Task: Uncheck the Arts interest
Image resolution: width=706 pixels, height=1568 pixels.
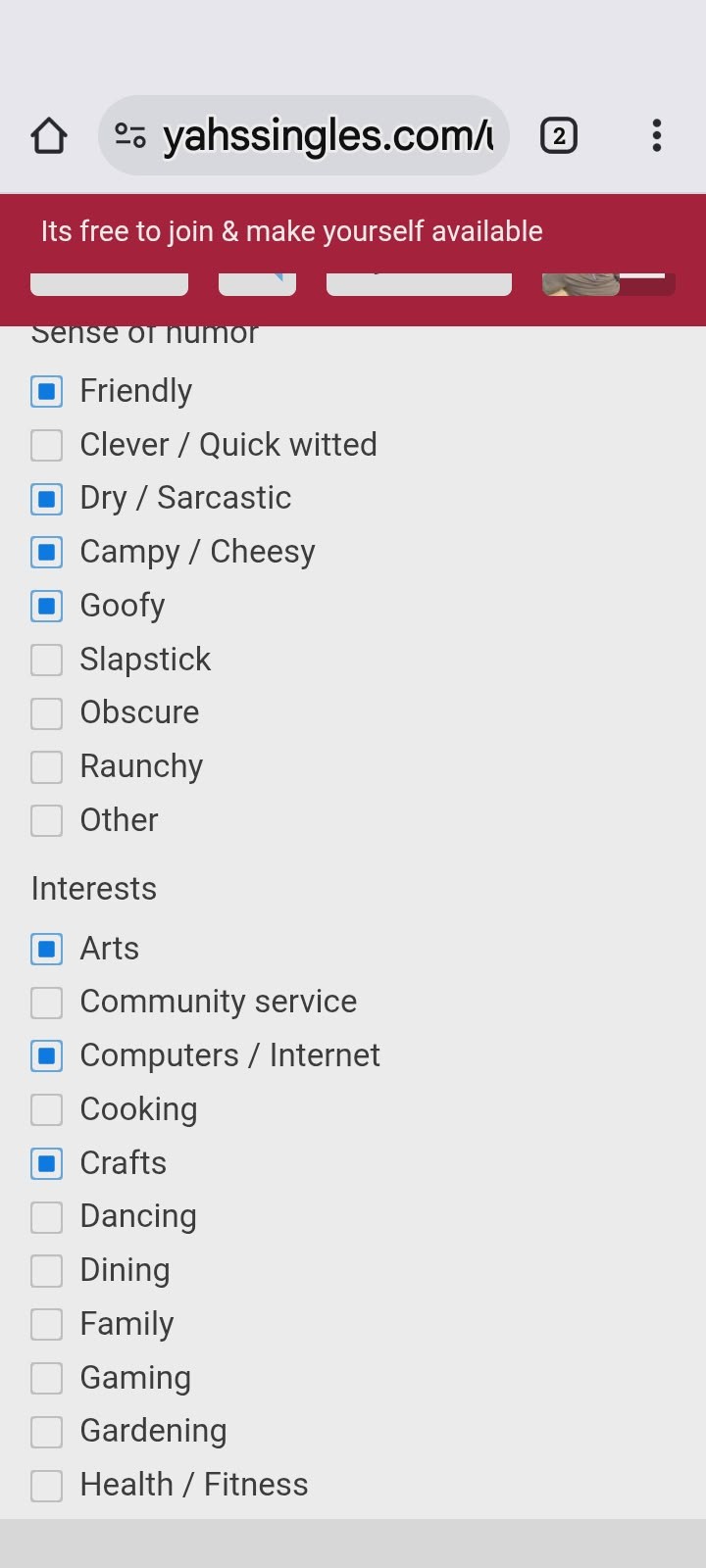Action: [x=47, y=949]
